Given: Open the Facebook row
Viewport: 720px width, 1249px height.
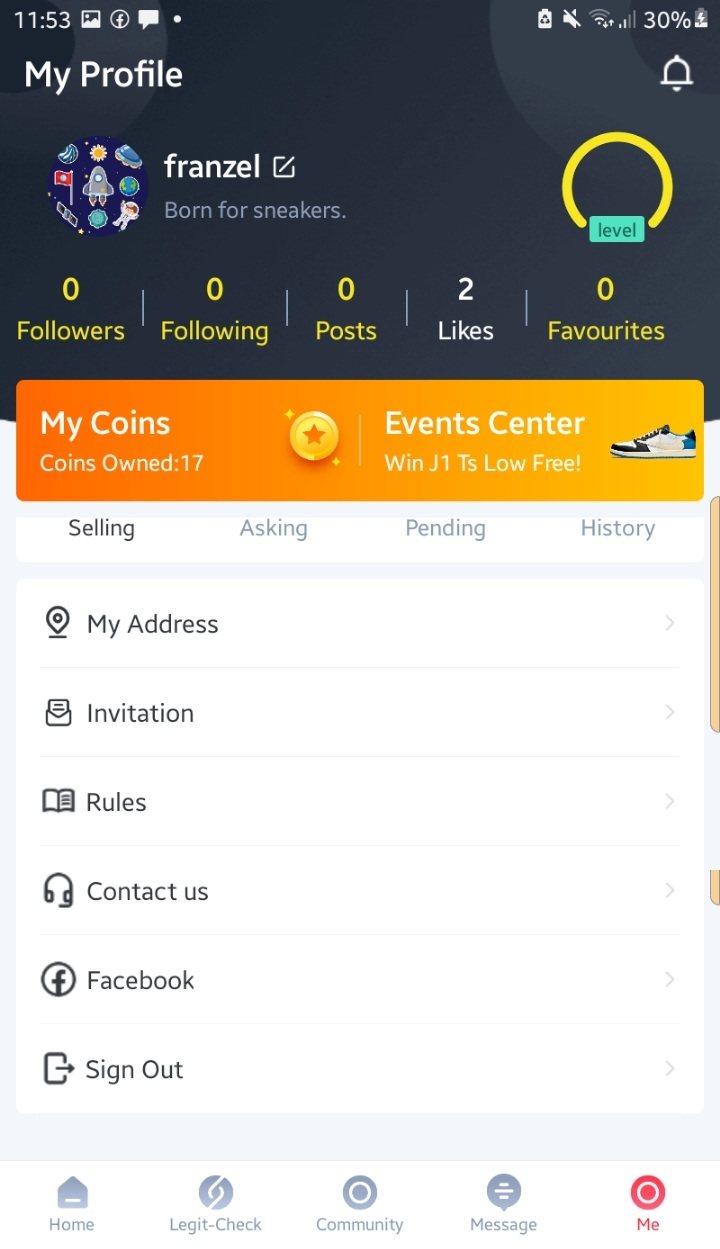Looking at the screenshot, I should tap(360, 980).
